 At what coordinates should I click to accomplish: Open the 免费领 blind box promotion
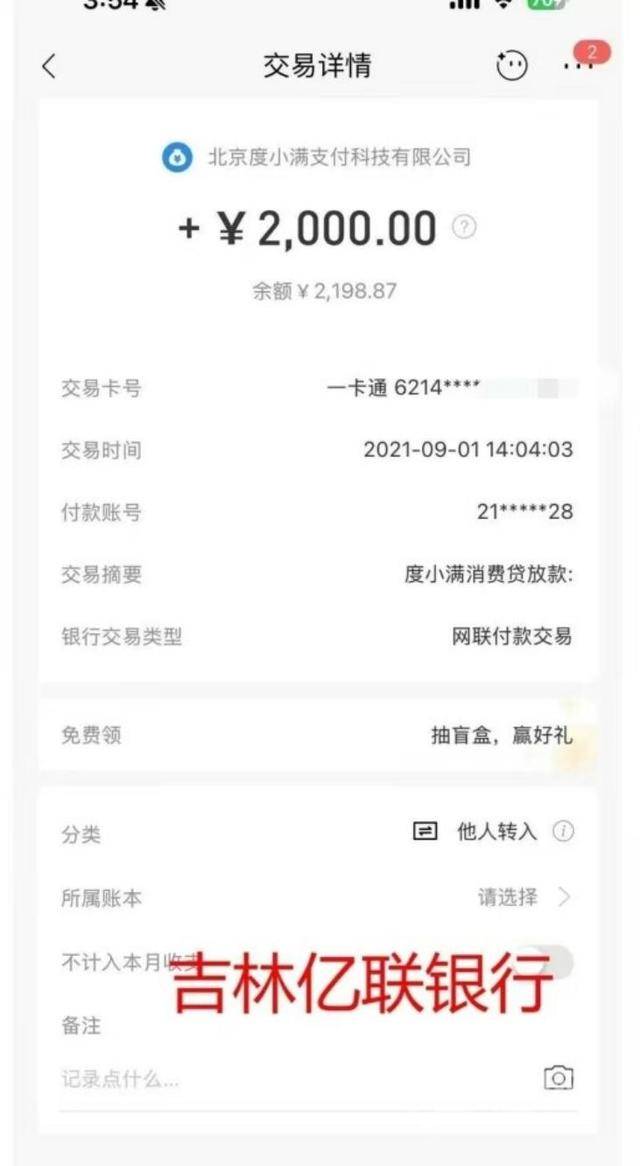318,736
